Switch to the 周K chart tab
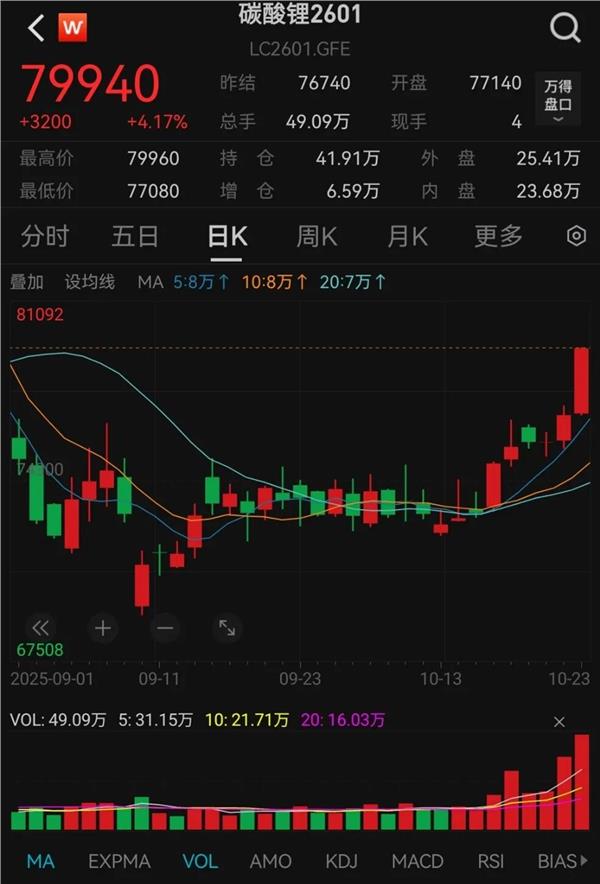The image size is (600, 884). [x=317, y=236]
